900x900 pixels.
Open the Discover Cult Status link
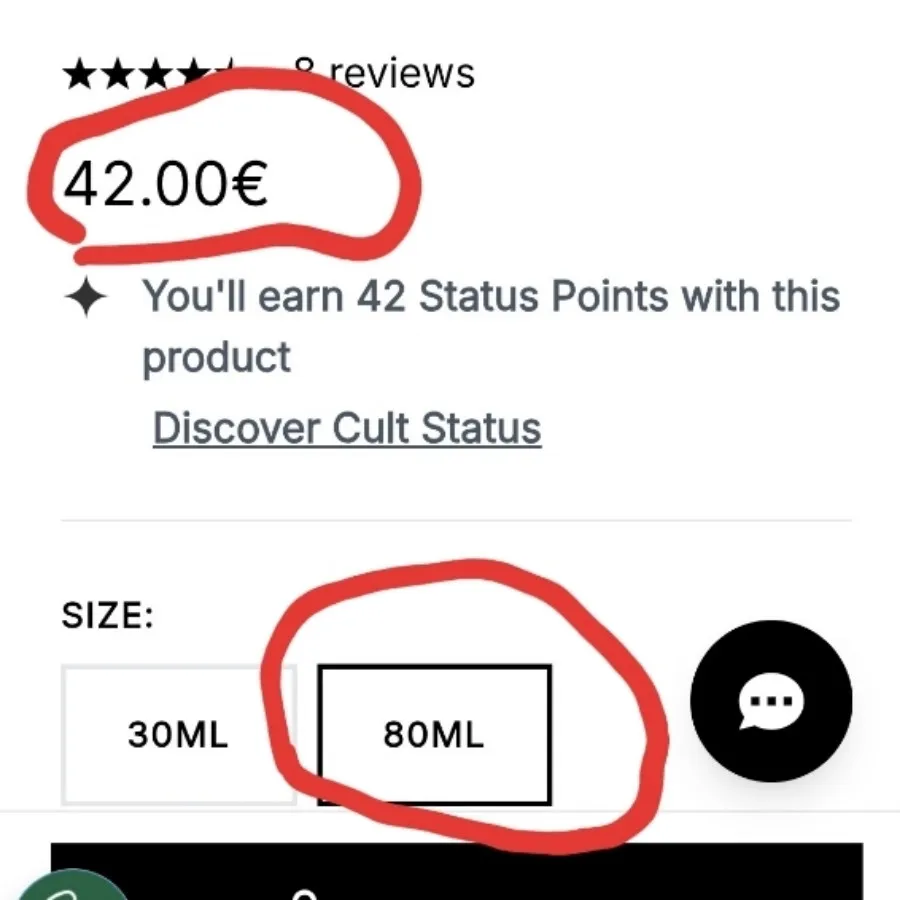347,429
